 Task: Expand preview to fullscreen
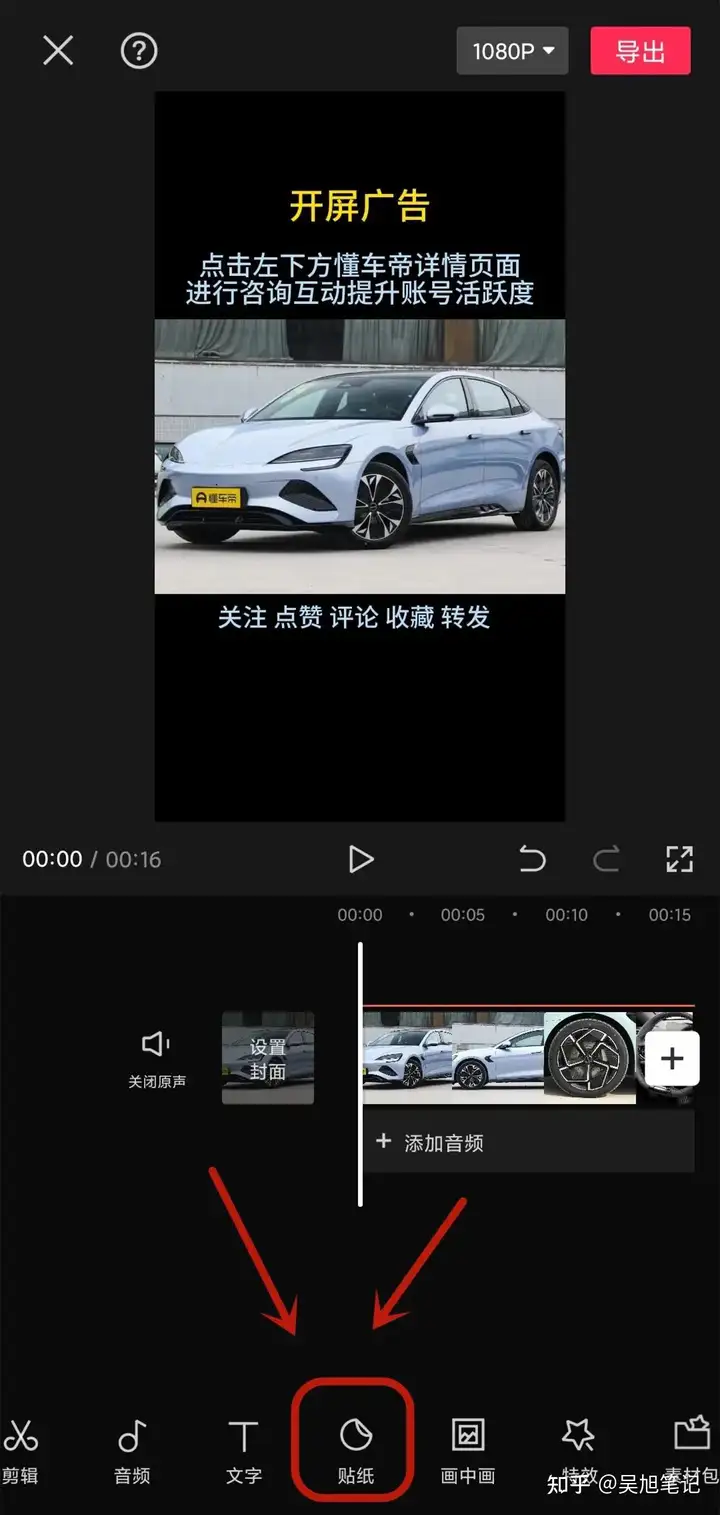679,859
